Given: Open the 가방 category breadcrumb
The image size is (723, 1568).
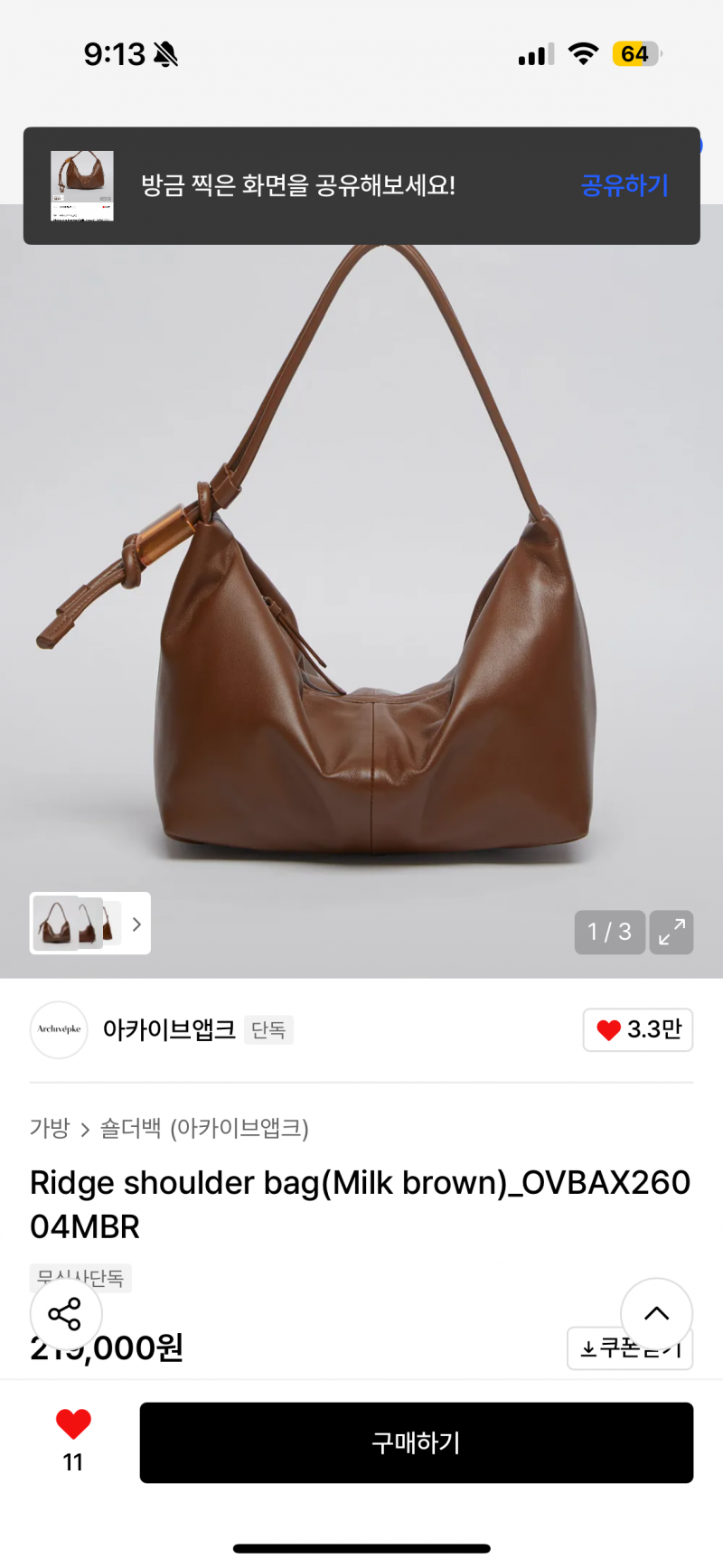Looking at the screenshot, I should coord(46,1129).
